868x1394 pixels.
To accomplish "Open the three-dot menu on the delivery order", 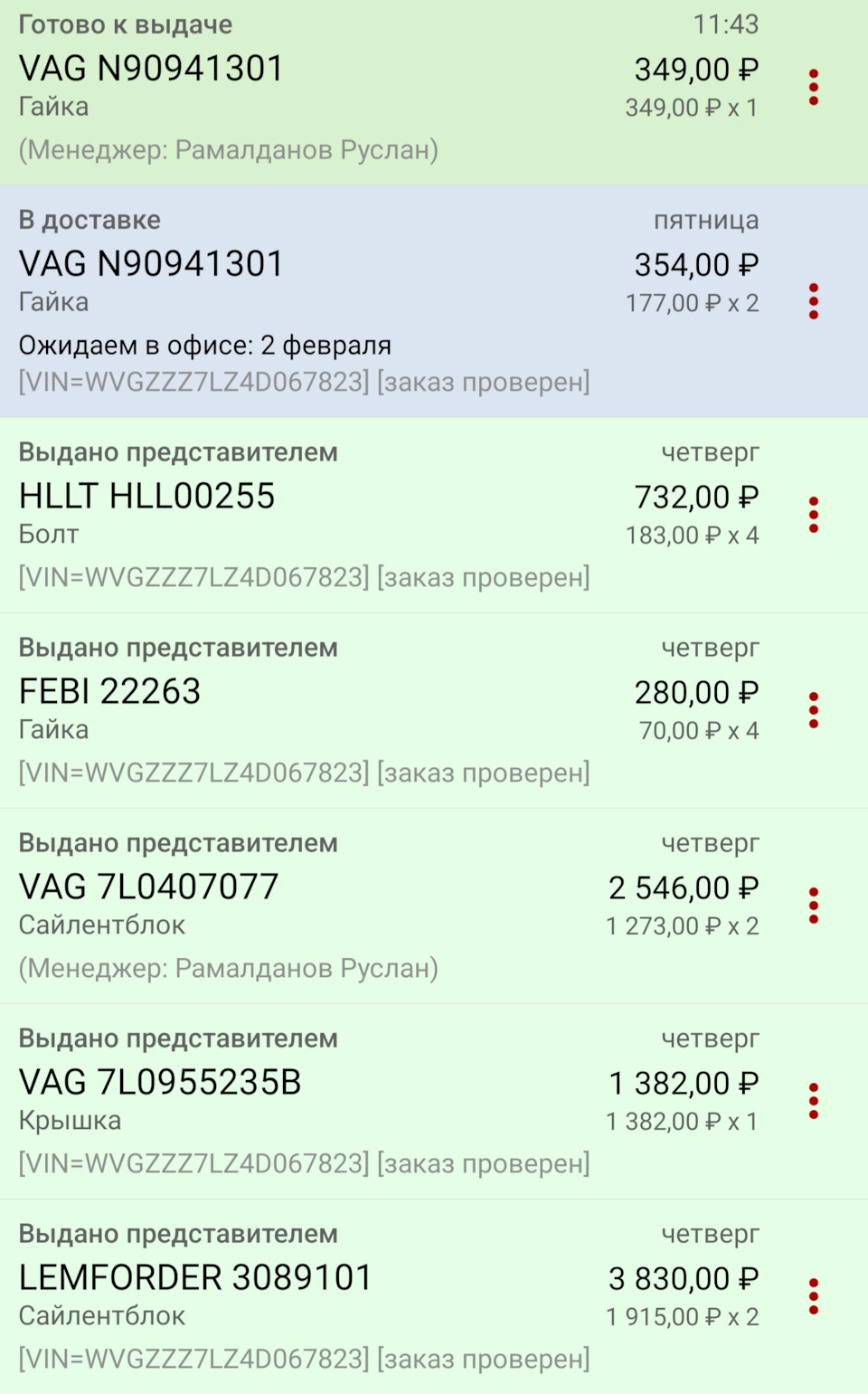I will [x=815, y=301].
